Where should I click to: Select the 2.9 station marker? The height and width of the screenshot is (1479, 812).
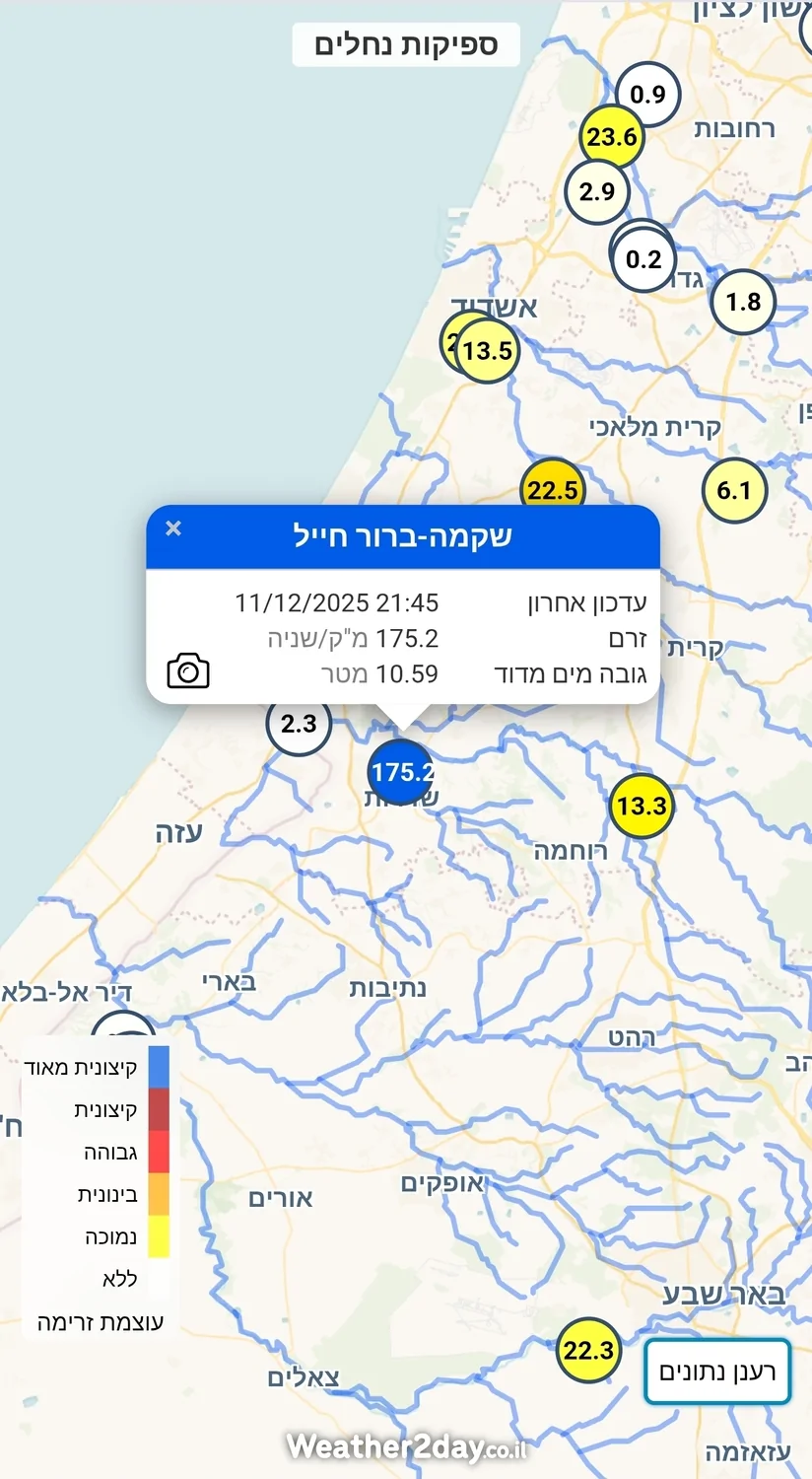point(597,191)
